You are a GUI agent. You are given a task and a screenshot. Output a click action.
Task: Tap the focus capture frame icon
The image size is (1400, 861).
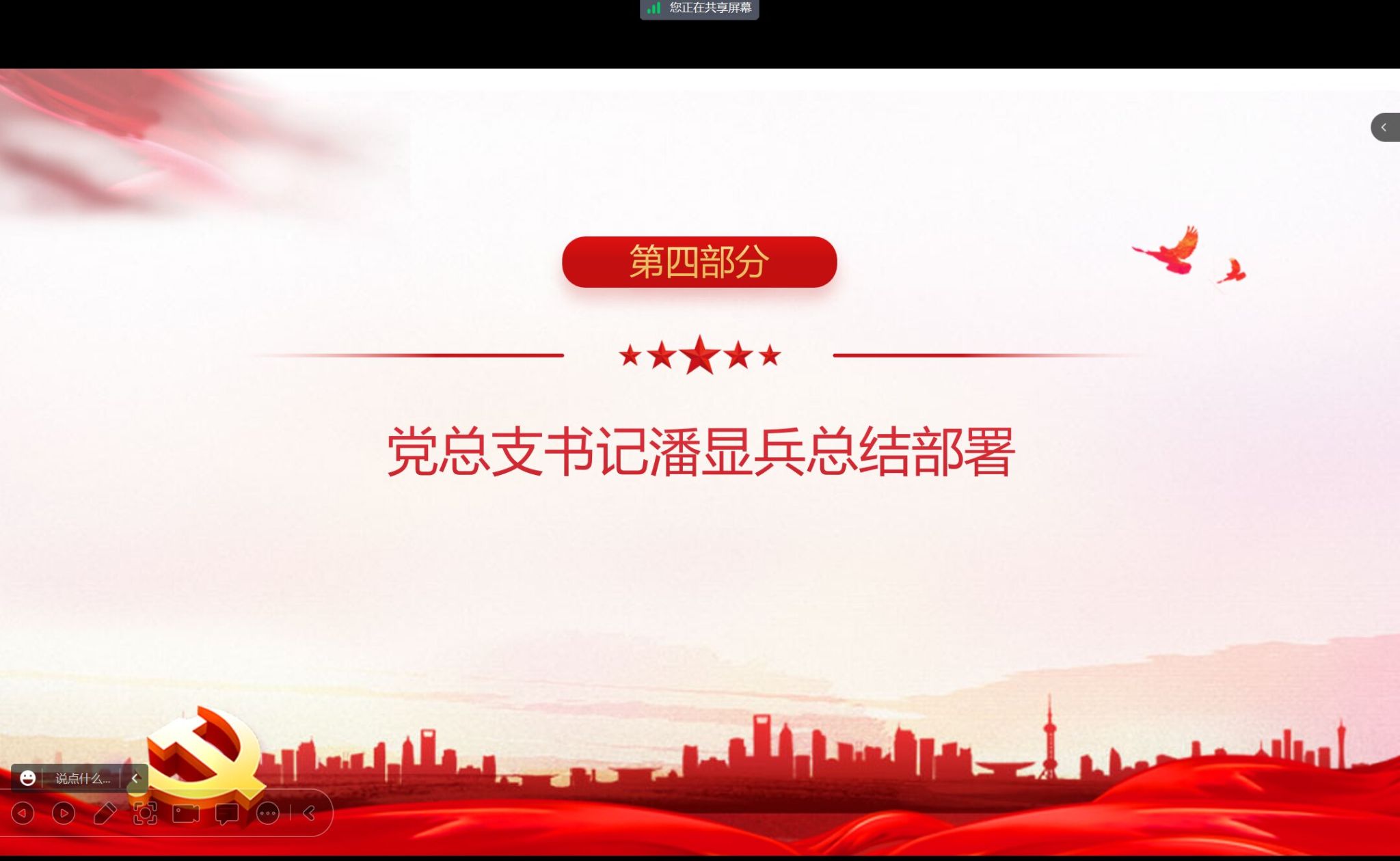pyautogui.click(x=145, y=813)
